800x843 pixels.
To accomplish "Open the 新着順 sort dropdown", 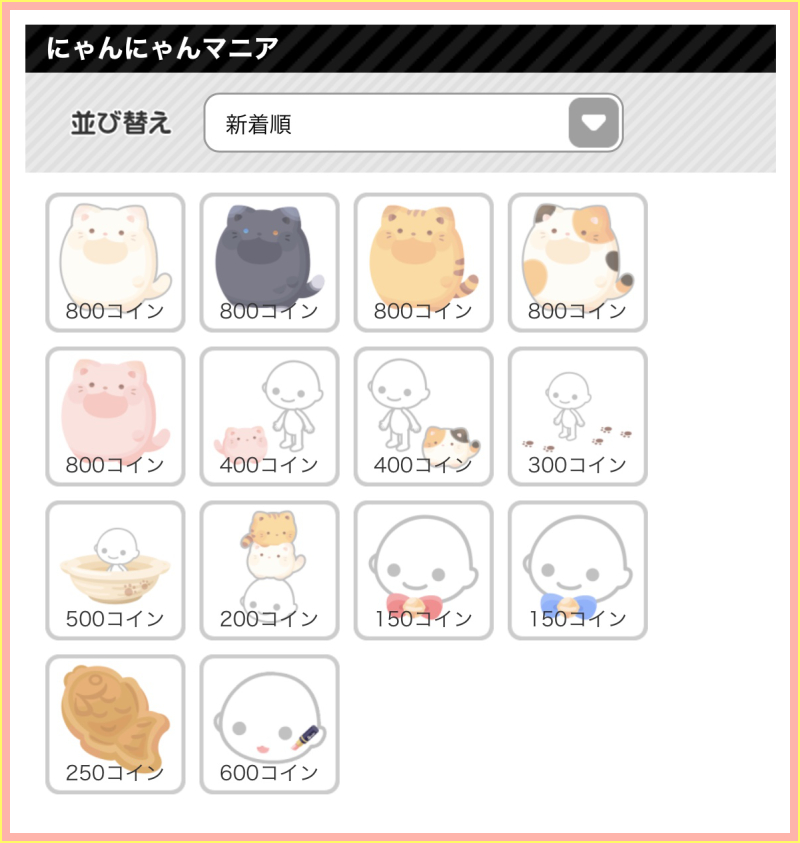I will (x=413, y=124).
